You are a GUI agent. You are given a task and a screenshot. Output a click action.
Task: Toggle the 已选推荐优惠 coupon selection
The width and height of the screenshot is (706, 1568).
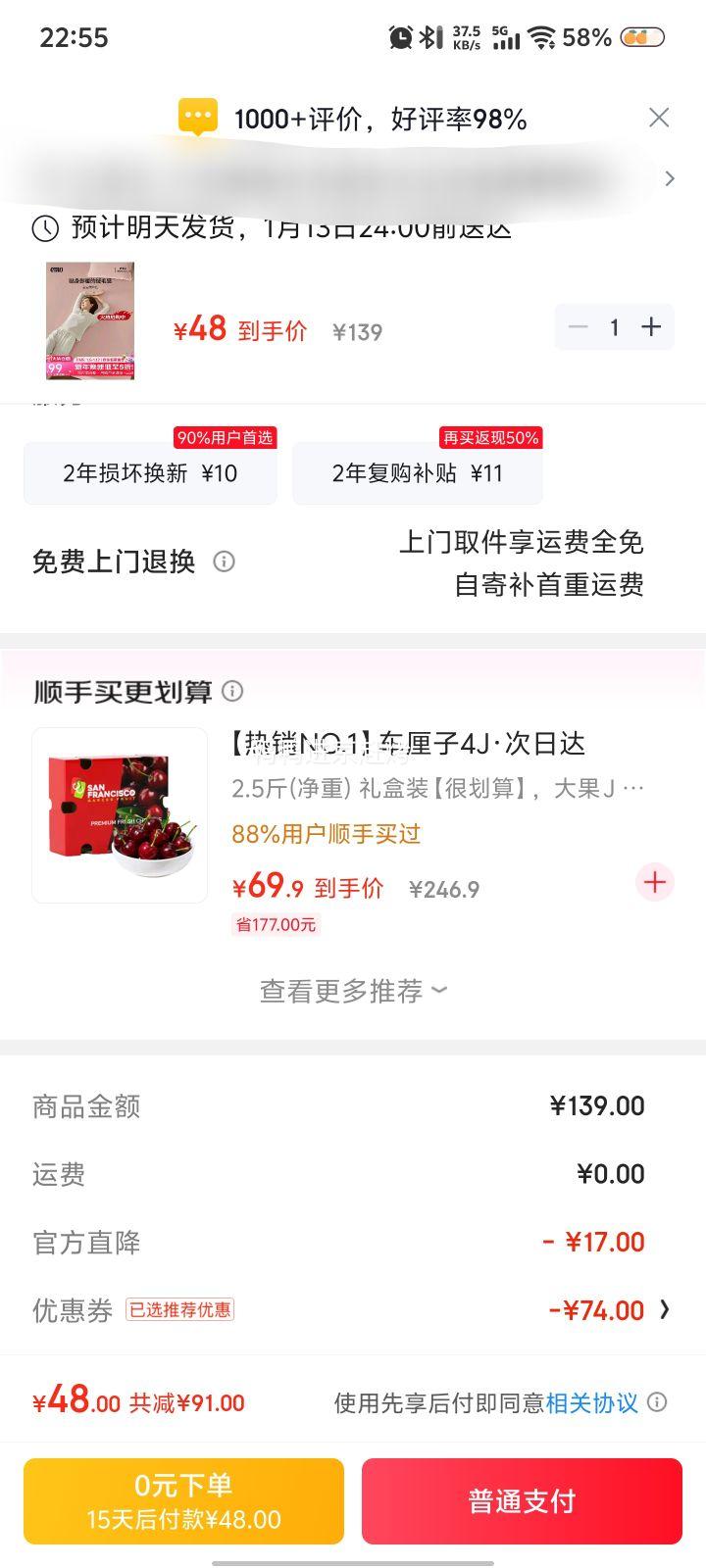[180, 1309]
